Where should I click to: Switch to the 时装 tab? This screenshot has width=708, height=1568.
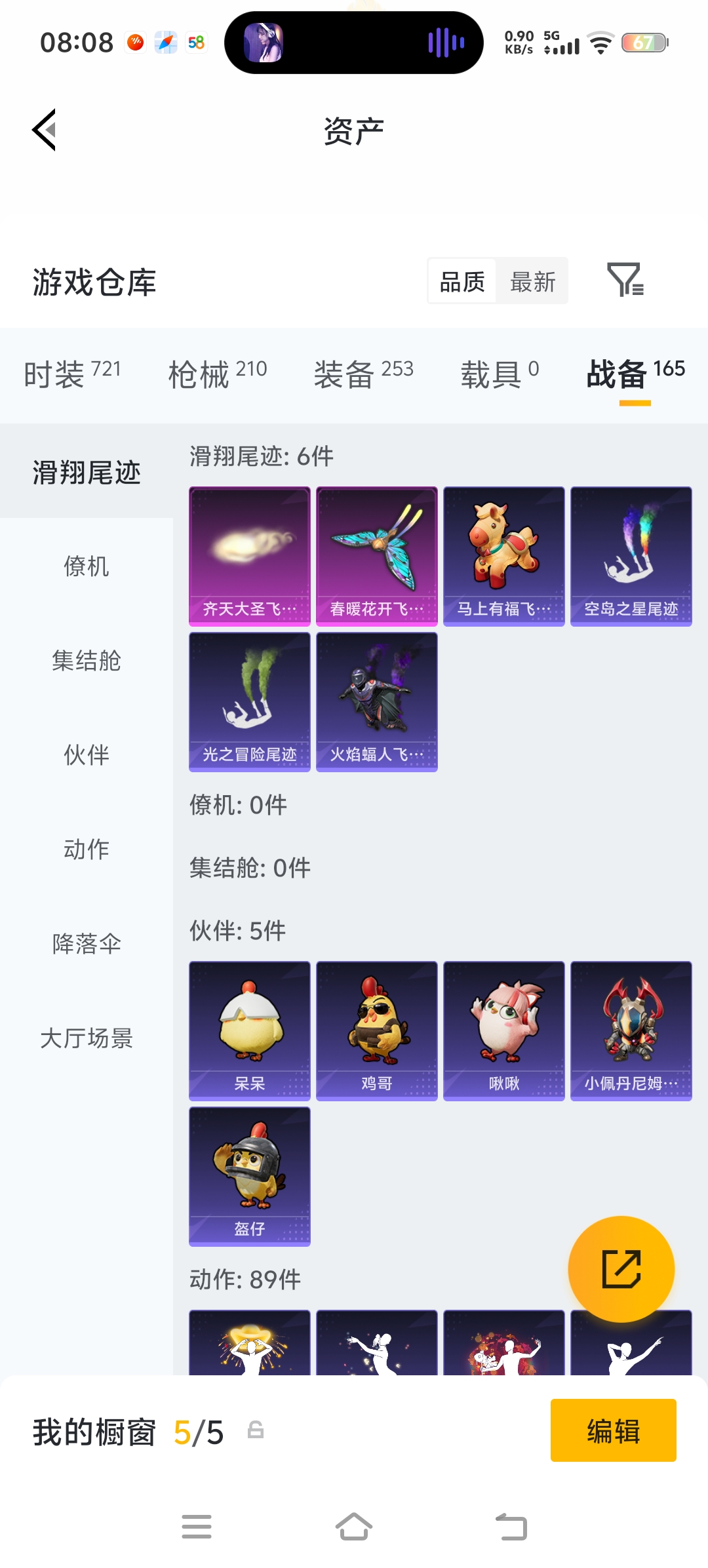72,374
